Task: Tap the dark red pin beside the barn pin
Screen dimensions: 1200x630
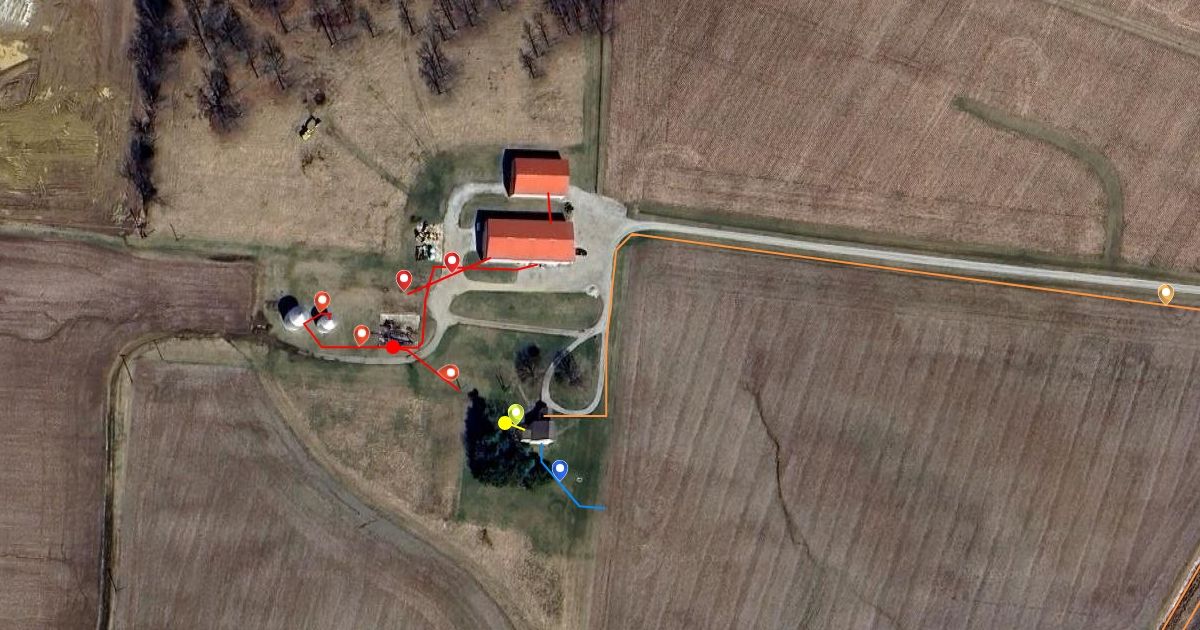Action: point(404,279)
